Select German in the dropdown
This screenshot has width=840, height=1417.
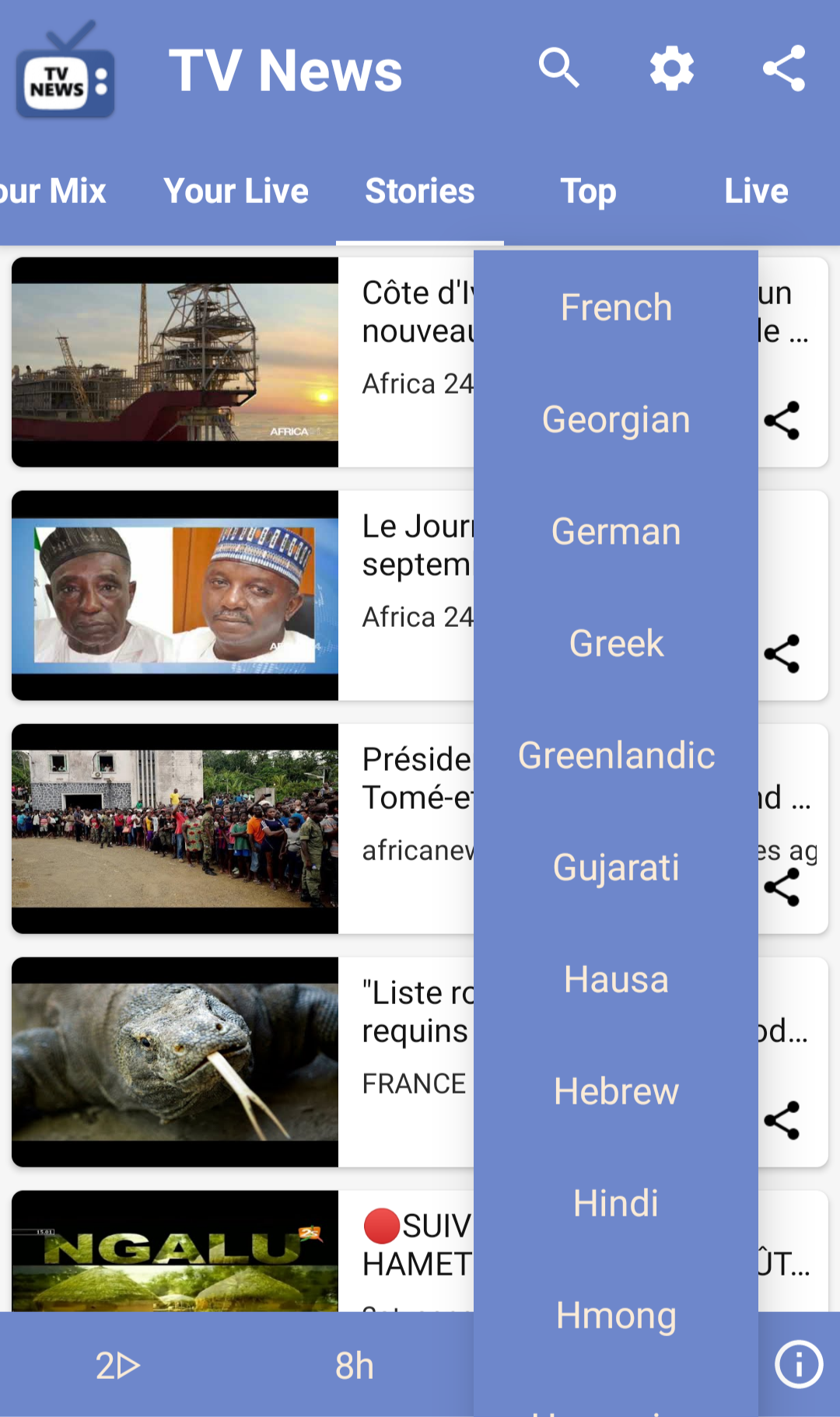pyautogui.click(x=616, y=531)
